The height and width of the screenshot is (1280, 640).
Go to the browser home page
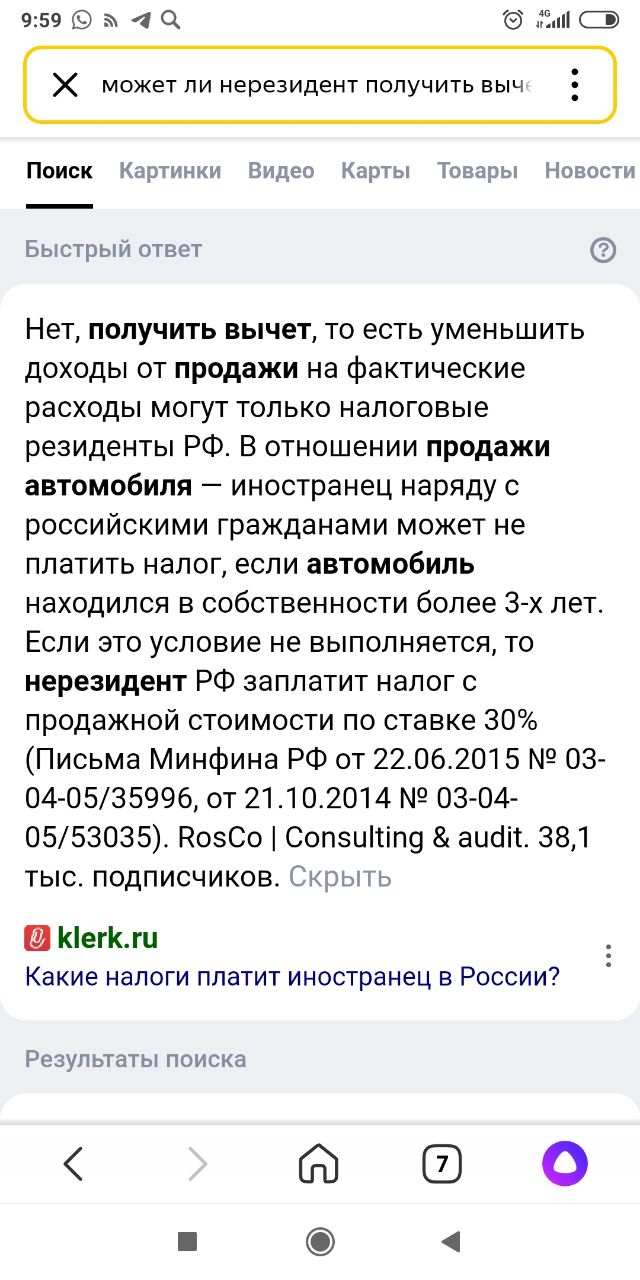pos(319,1163)
